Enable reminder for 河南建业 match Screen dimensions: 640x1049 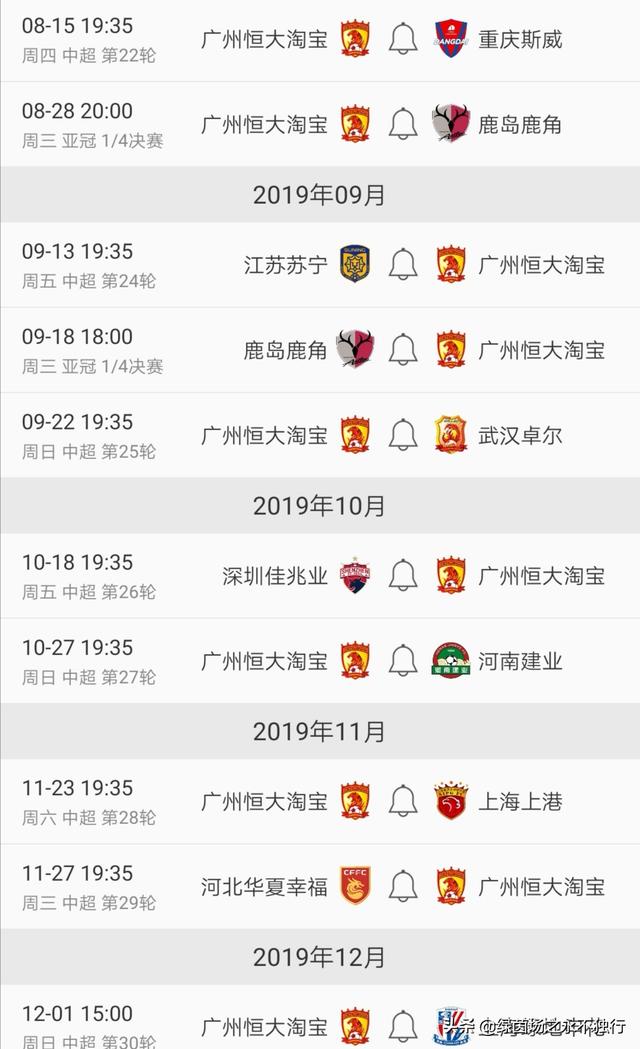(403, 661)
